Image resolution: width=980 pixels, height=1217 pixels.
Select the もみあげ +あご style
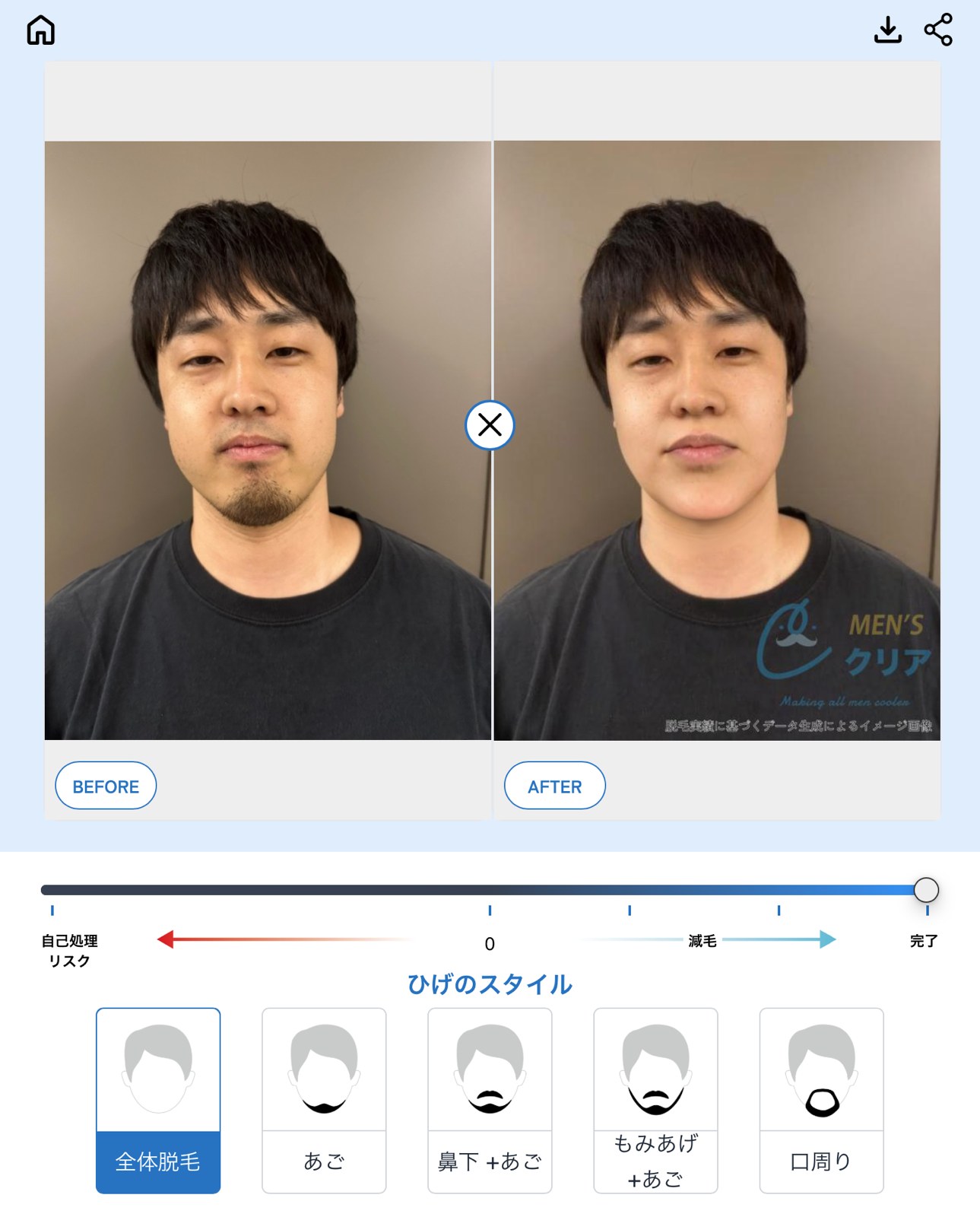[655, 1100]
